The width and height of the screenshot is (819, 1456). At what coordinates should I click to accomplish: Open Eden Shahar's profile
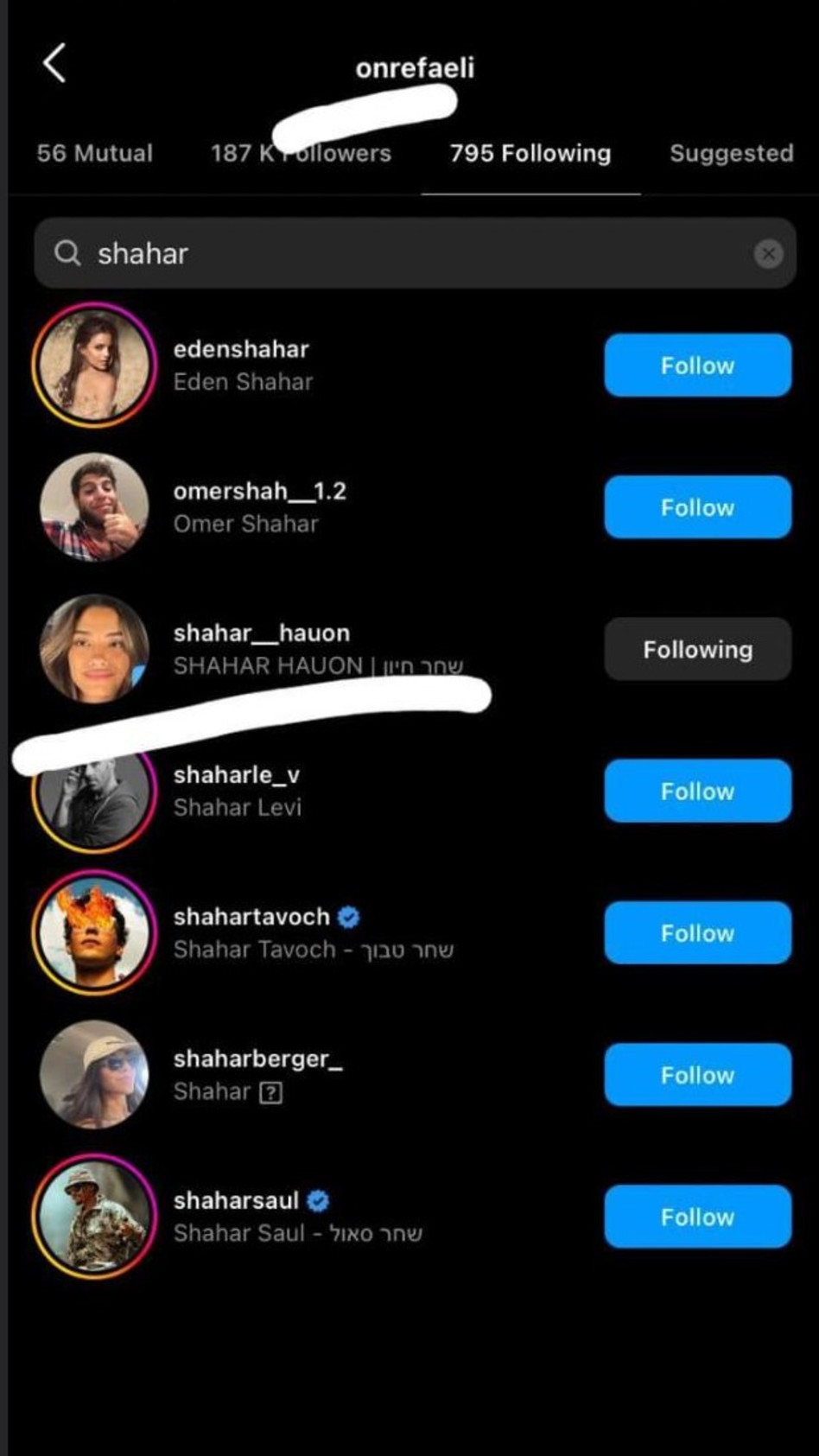pyautogui.click(x=241, y=350)
